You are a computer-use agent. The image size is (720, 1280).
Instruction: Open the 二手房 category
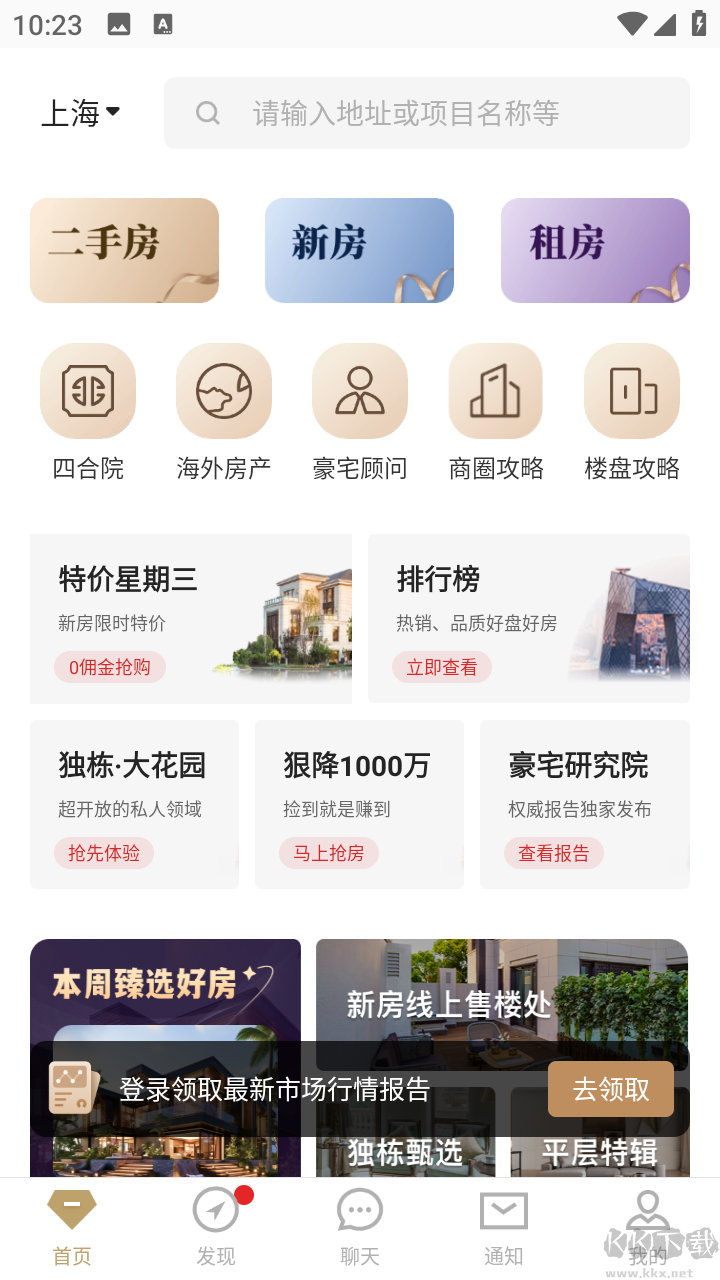click(x=124, y=250)
